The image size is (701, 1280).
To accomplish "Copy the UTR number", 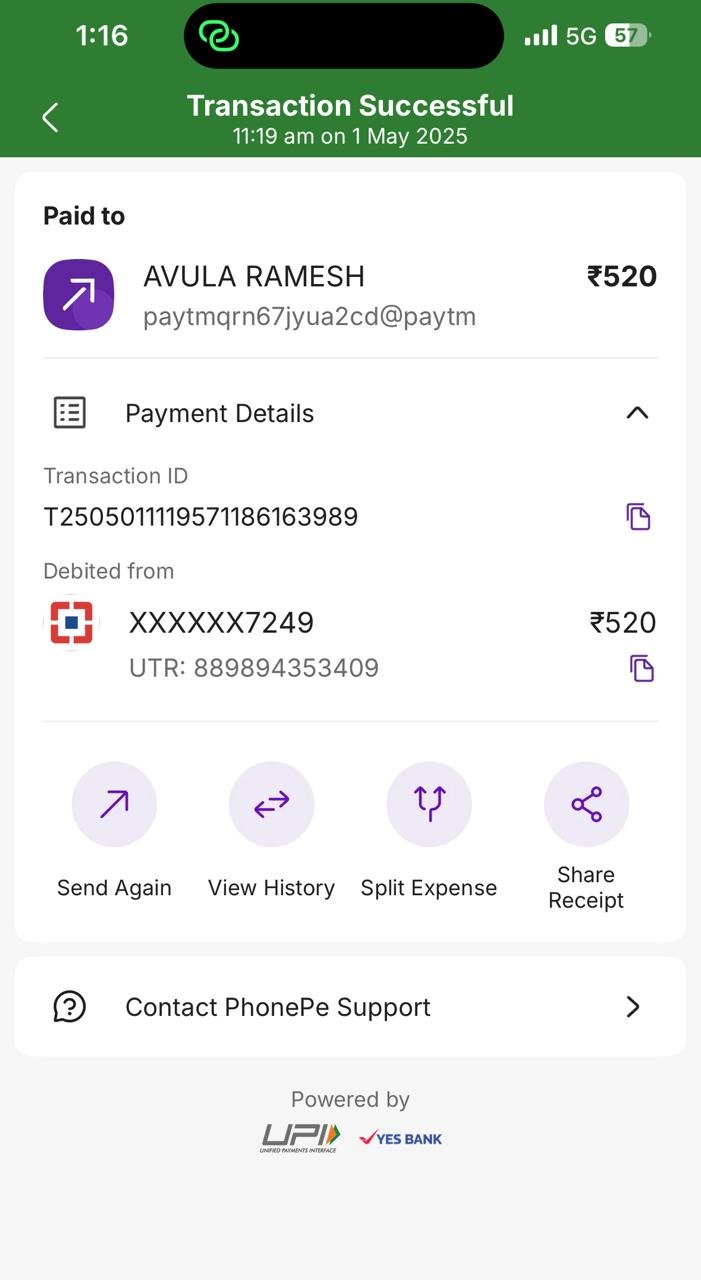I will point(641,668).
